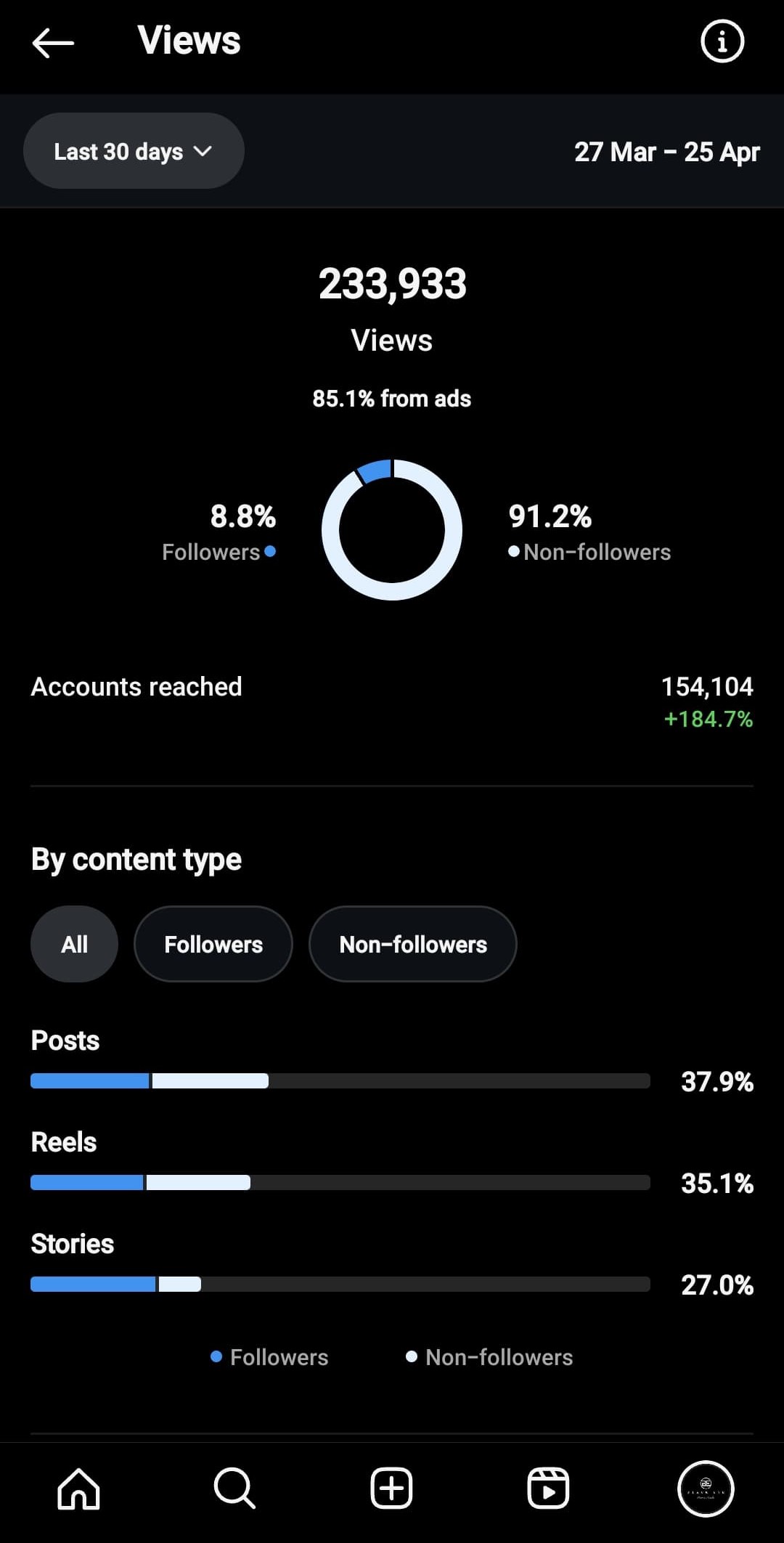Open the Search tab
The width and height of the screenshot is (784, 1543).
[x=234, y=1489]
